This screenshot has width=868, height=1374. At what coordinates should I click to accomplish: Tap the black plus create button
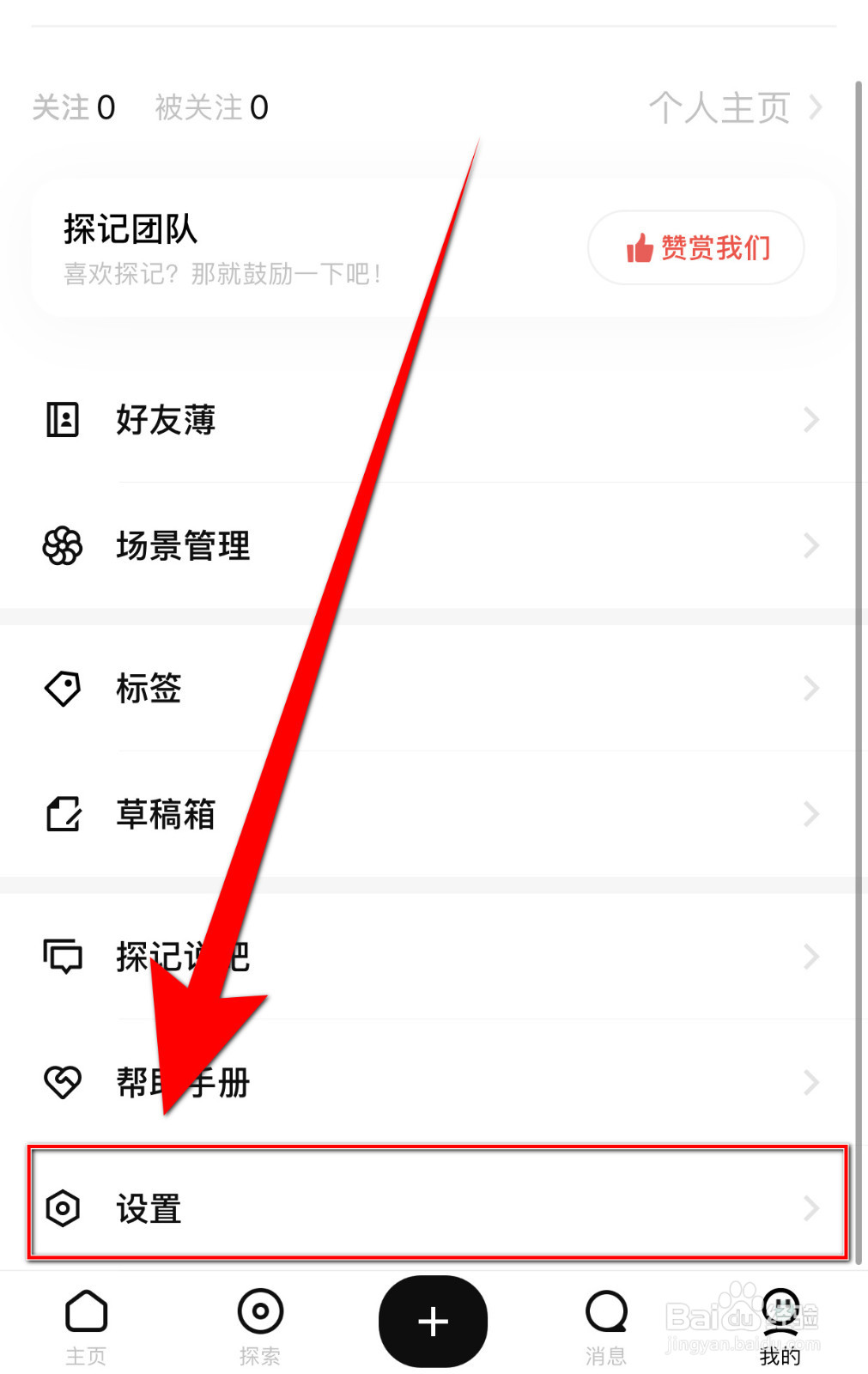coord(433,1321)
